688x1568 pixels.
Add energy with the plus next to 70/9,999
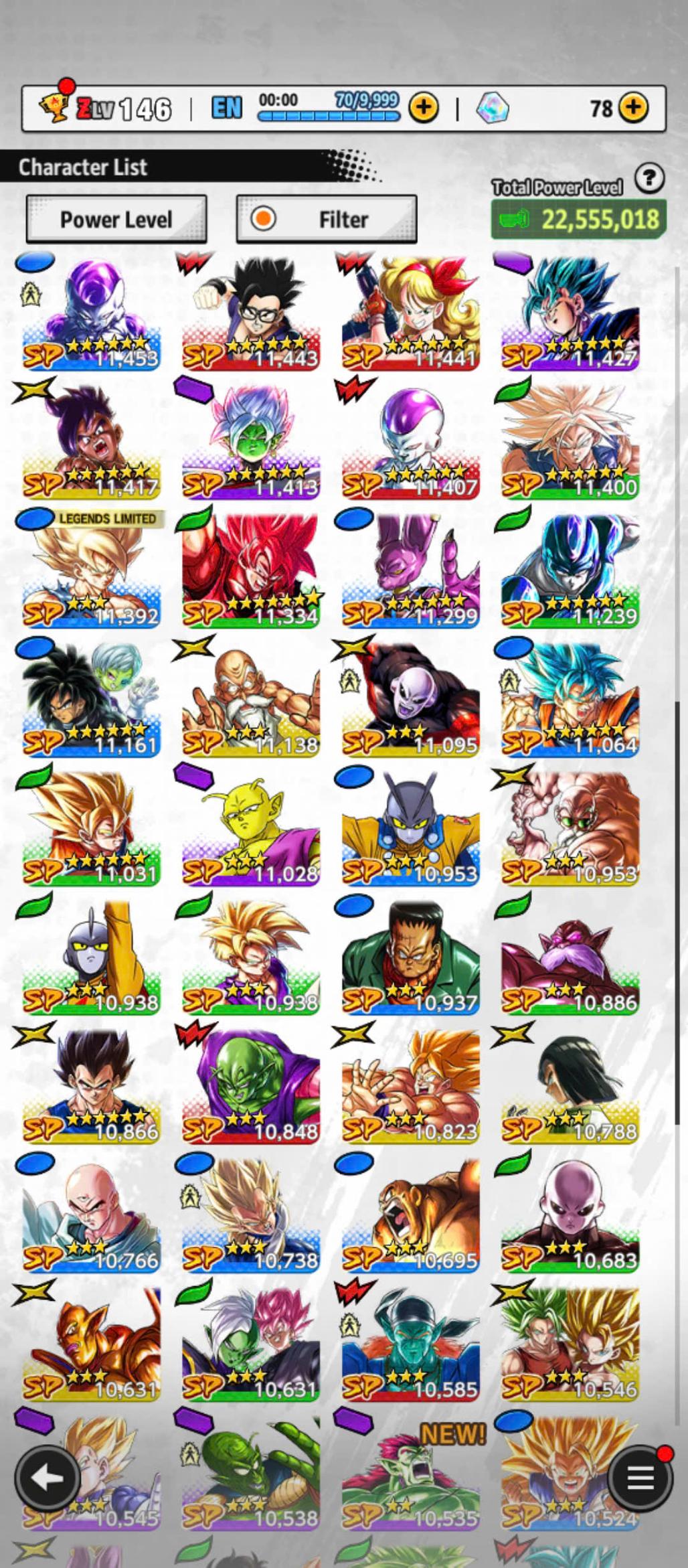(x=424, y=107)
